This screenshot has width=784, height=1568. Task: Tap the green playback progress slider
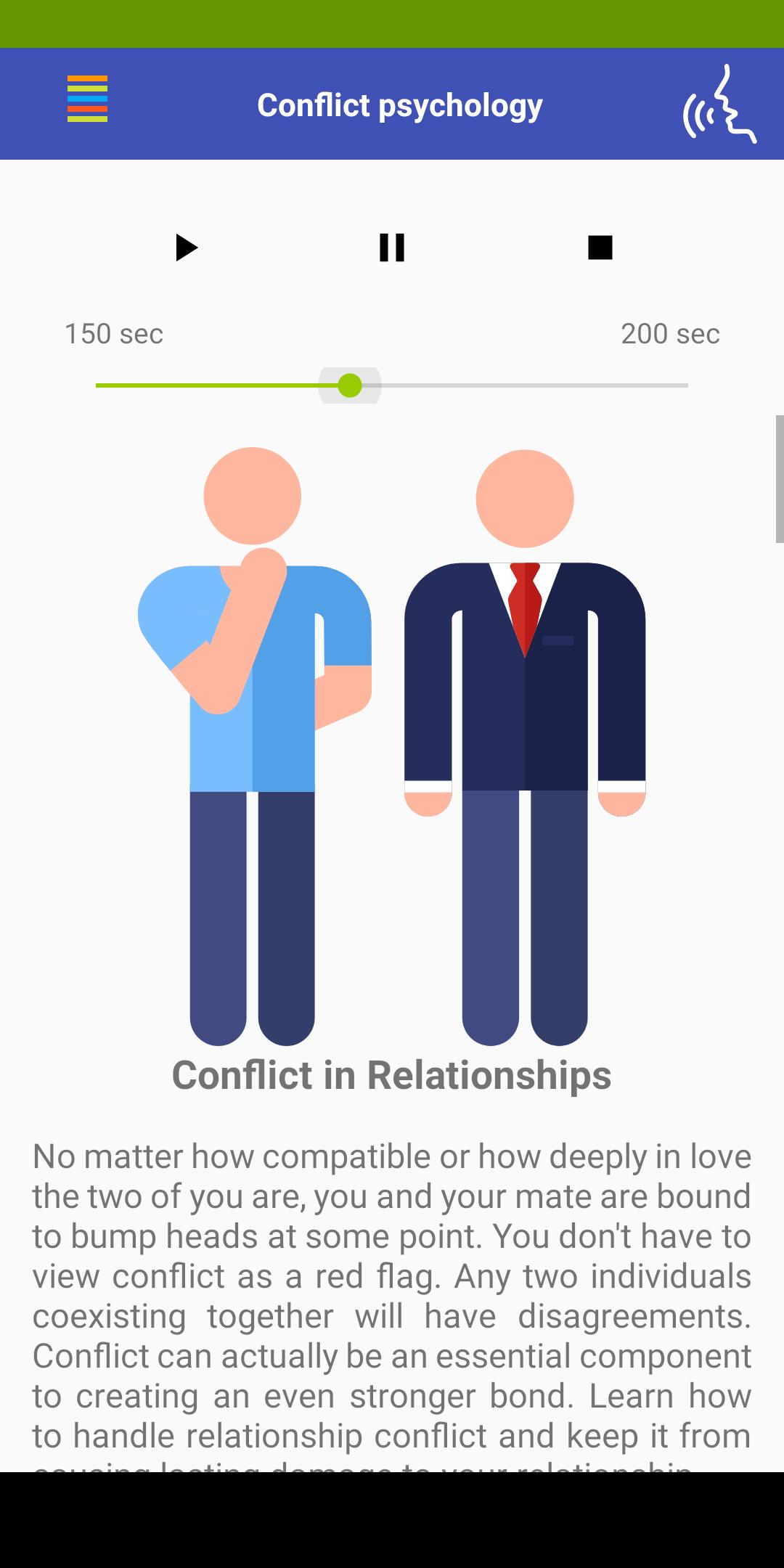point(350,385)
